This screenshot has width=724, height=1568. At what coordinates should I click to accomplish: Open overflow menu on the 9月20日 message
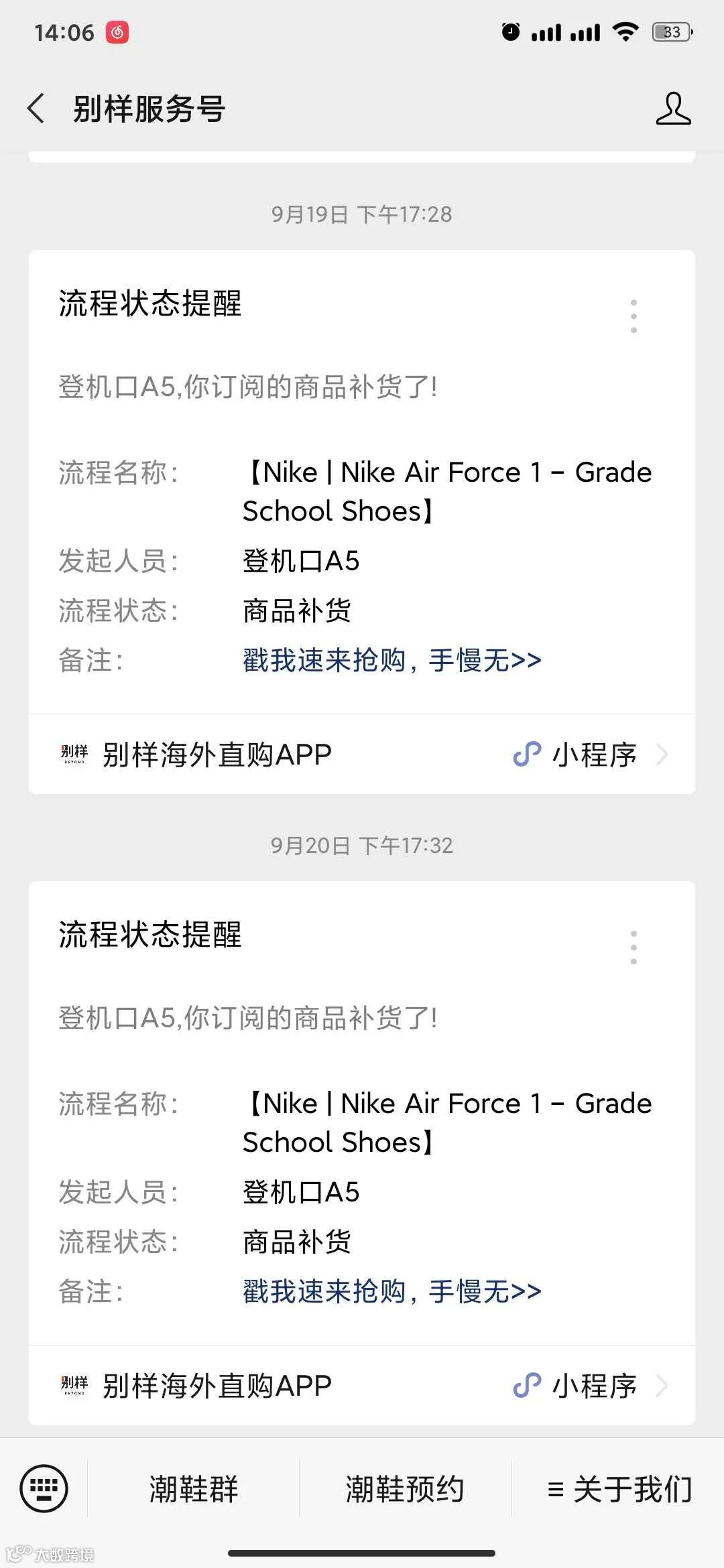click(x=633, y=948)
